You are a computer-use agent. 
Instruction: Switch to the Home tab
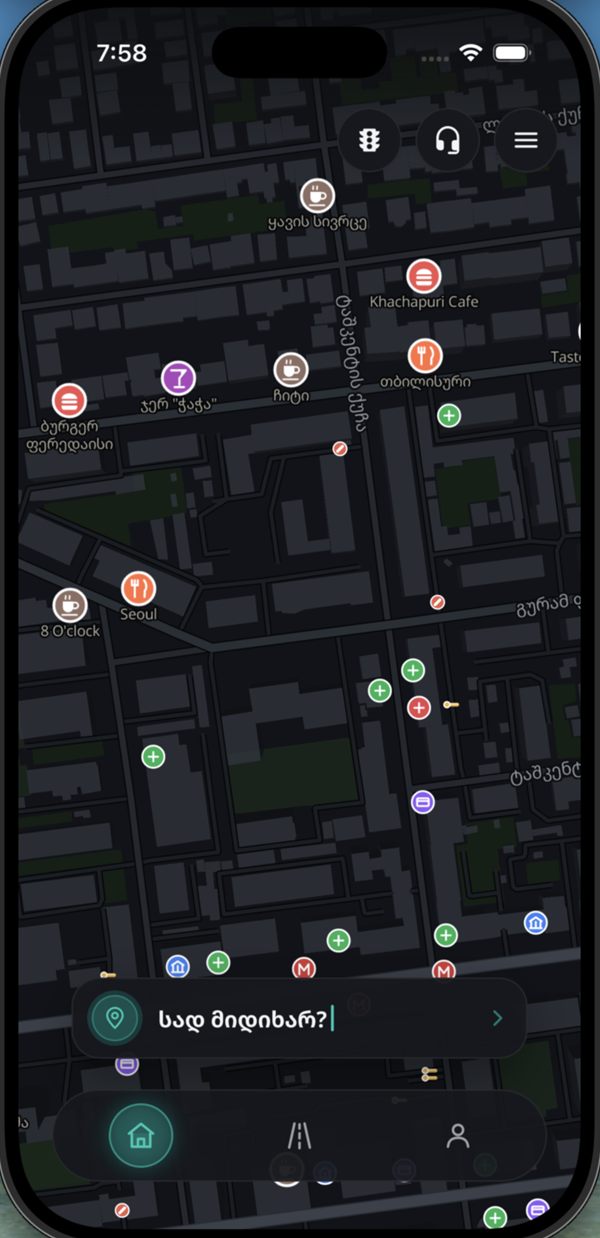(140, 1136)
